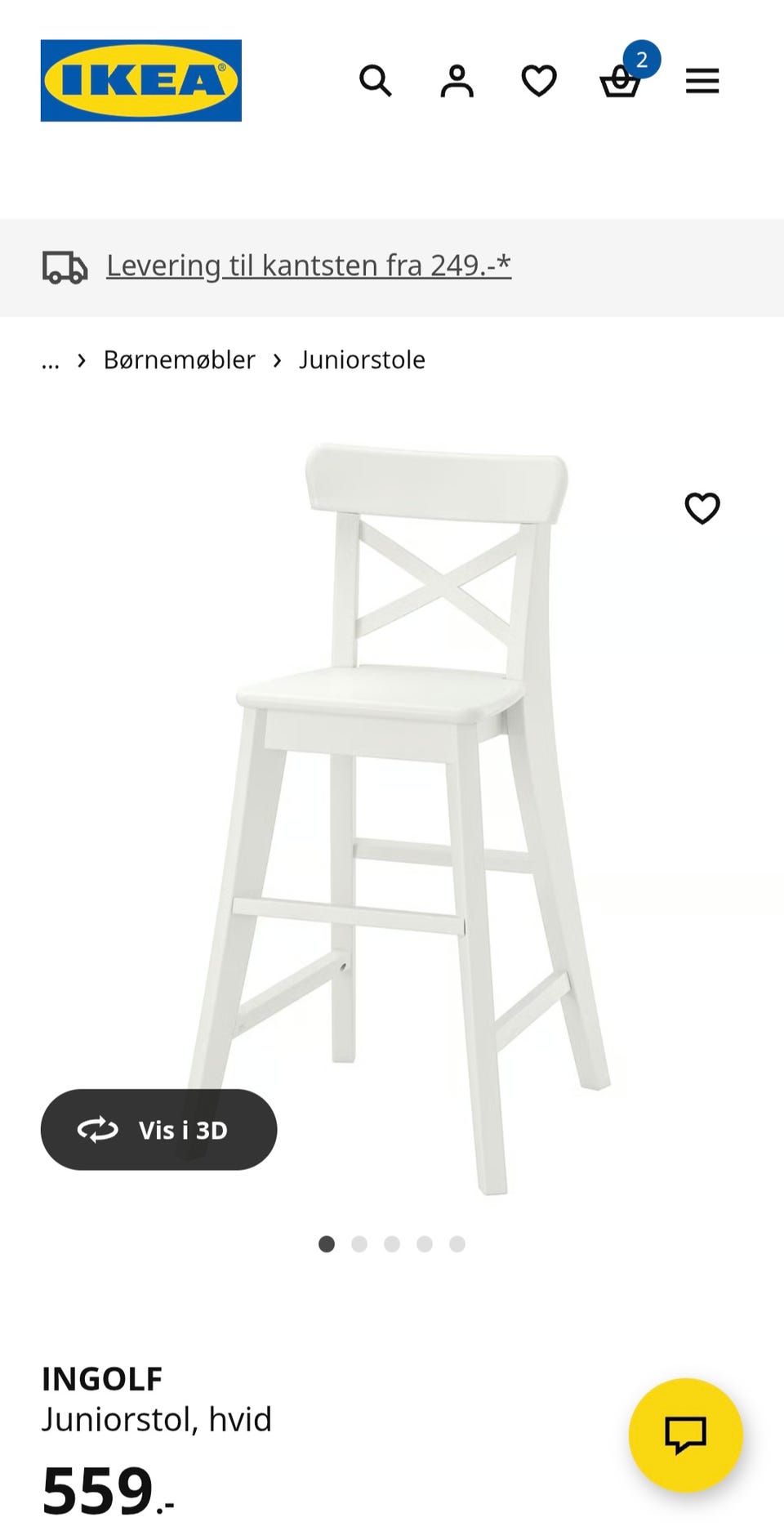Go to the IKEA home page logo
The width and height of the screenshot is (784, 1531).
(140, 80)
